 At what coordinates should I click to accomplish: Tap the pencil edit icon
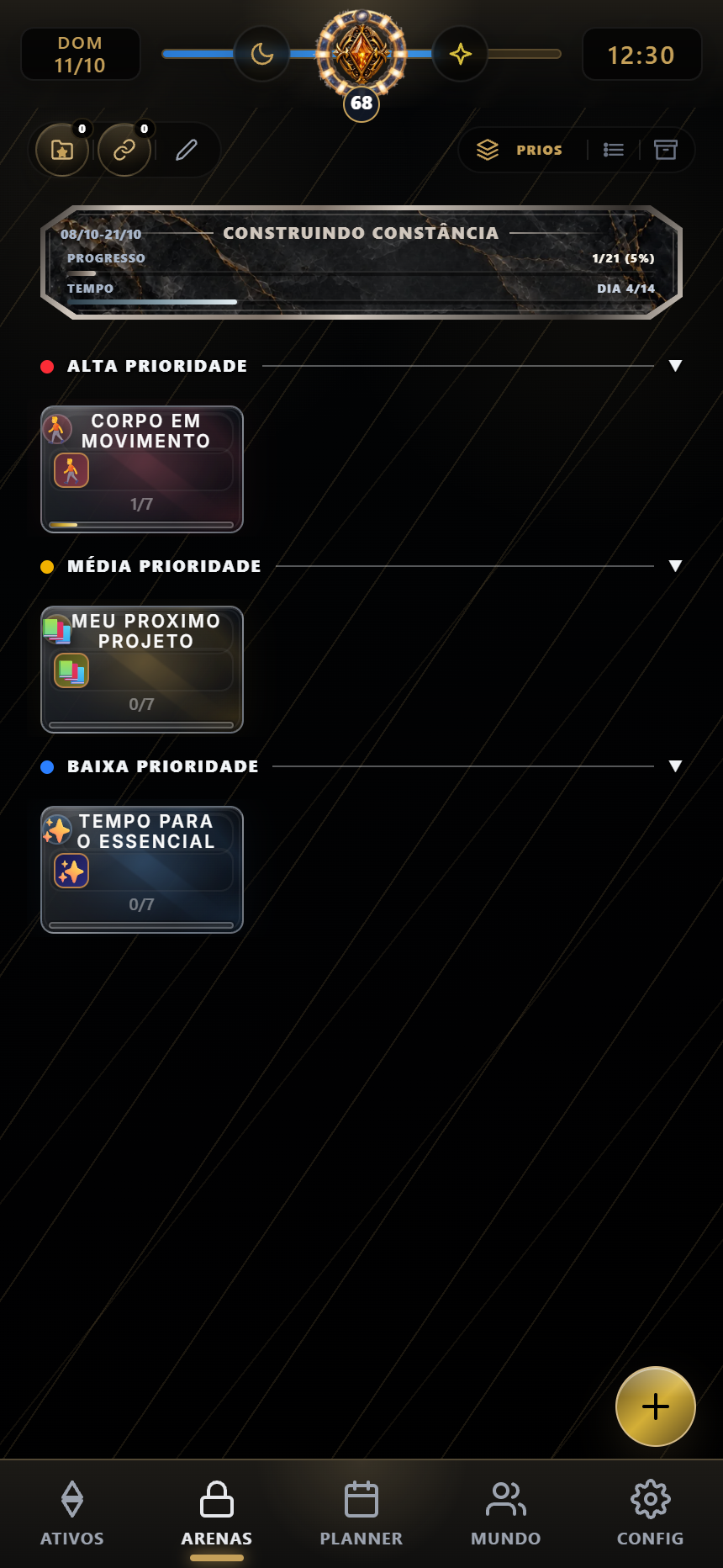point(187,151)
